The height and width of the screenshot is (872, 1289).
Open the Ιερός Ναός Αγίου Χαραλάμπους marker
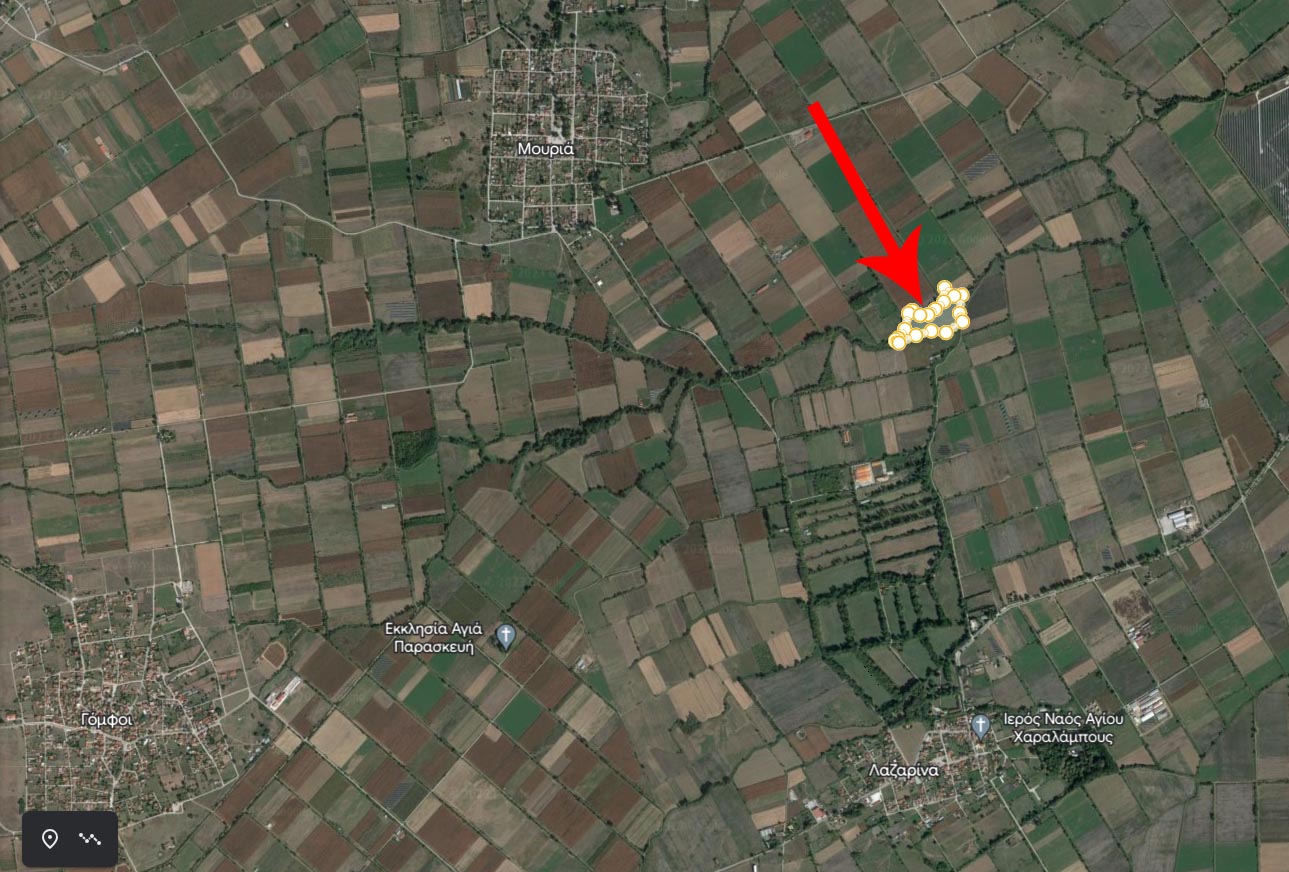click(981, 725)
